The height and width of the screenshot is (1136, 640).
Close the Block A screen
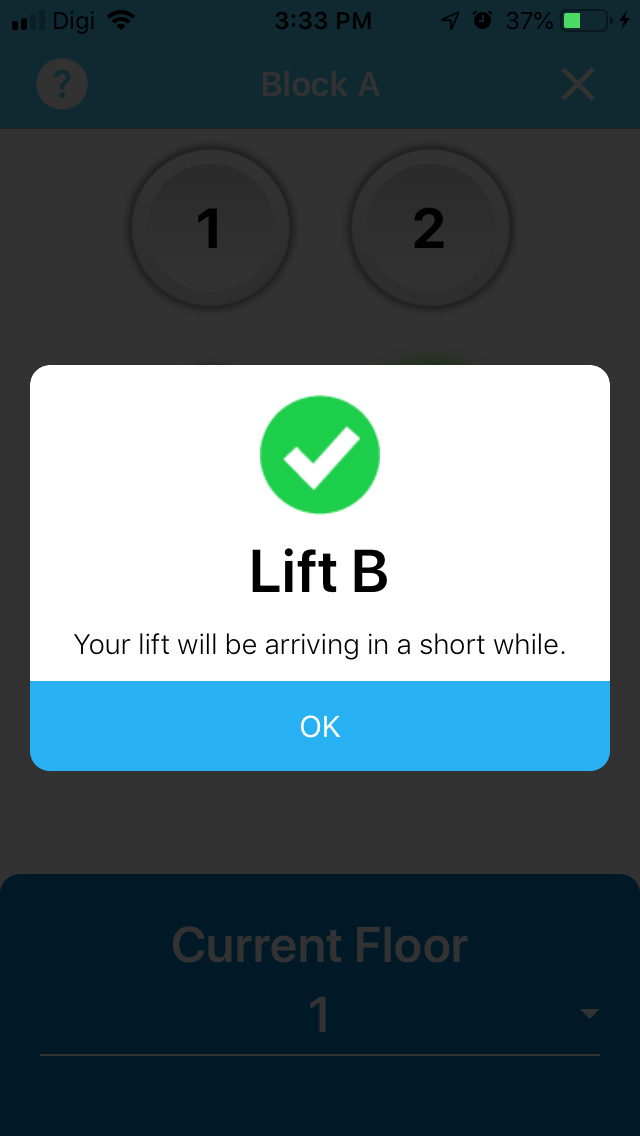click(x=578, y=85)
